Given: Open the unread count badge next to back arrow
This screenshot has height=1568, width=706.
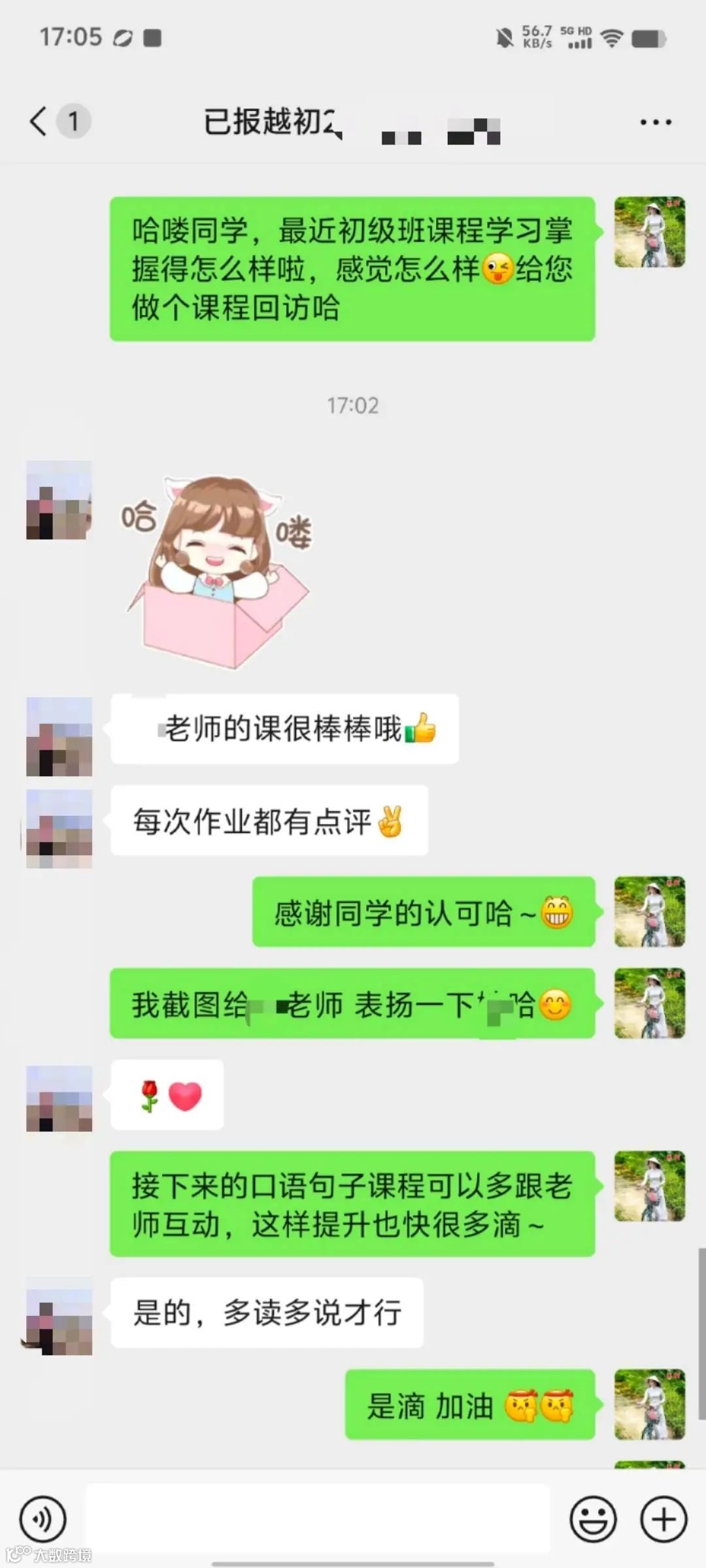Looking at the screenshot, I should click(74, 121).
